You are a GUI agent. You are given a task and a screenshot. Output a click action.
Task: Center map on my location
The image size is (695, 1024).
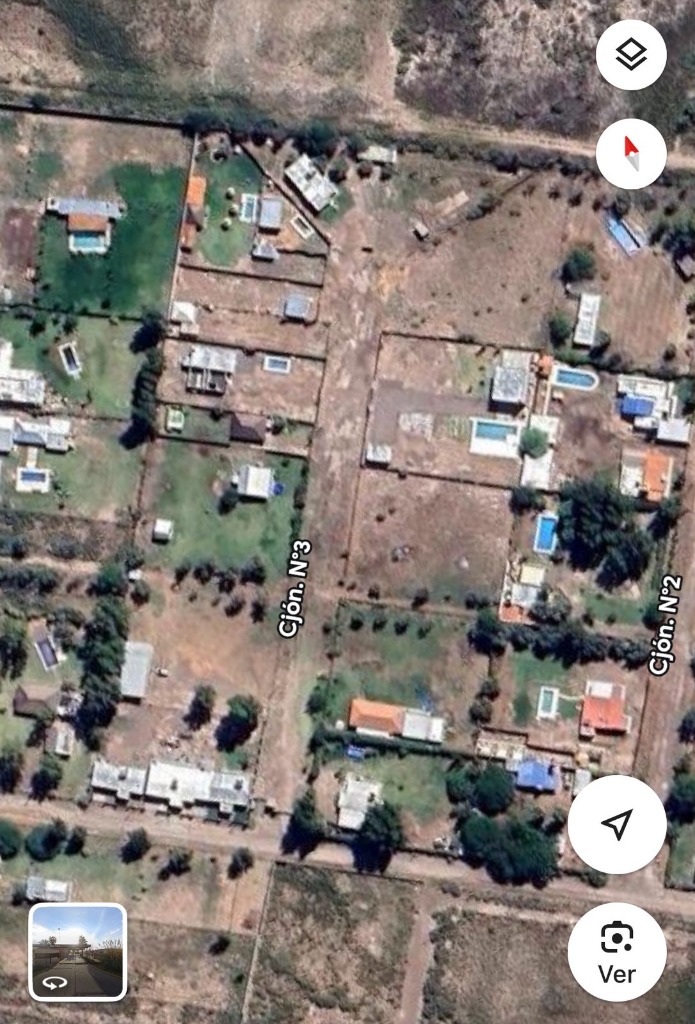click(x=617, y=824)
